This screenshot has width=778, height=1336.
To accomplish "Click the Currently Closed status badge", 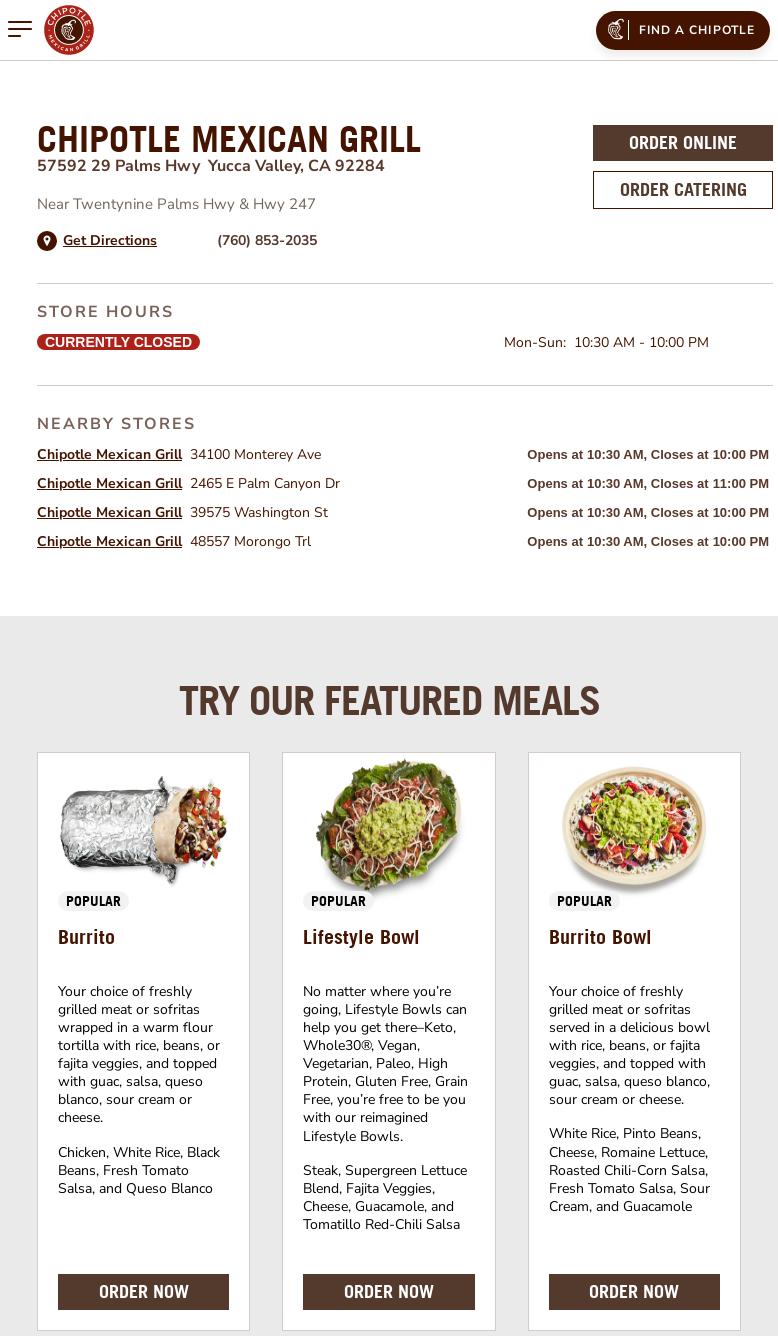I will [x=118, y=342].
